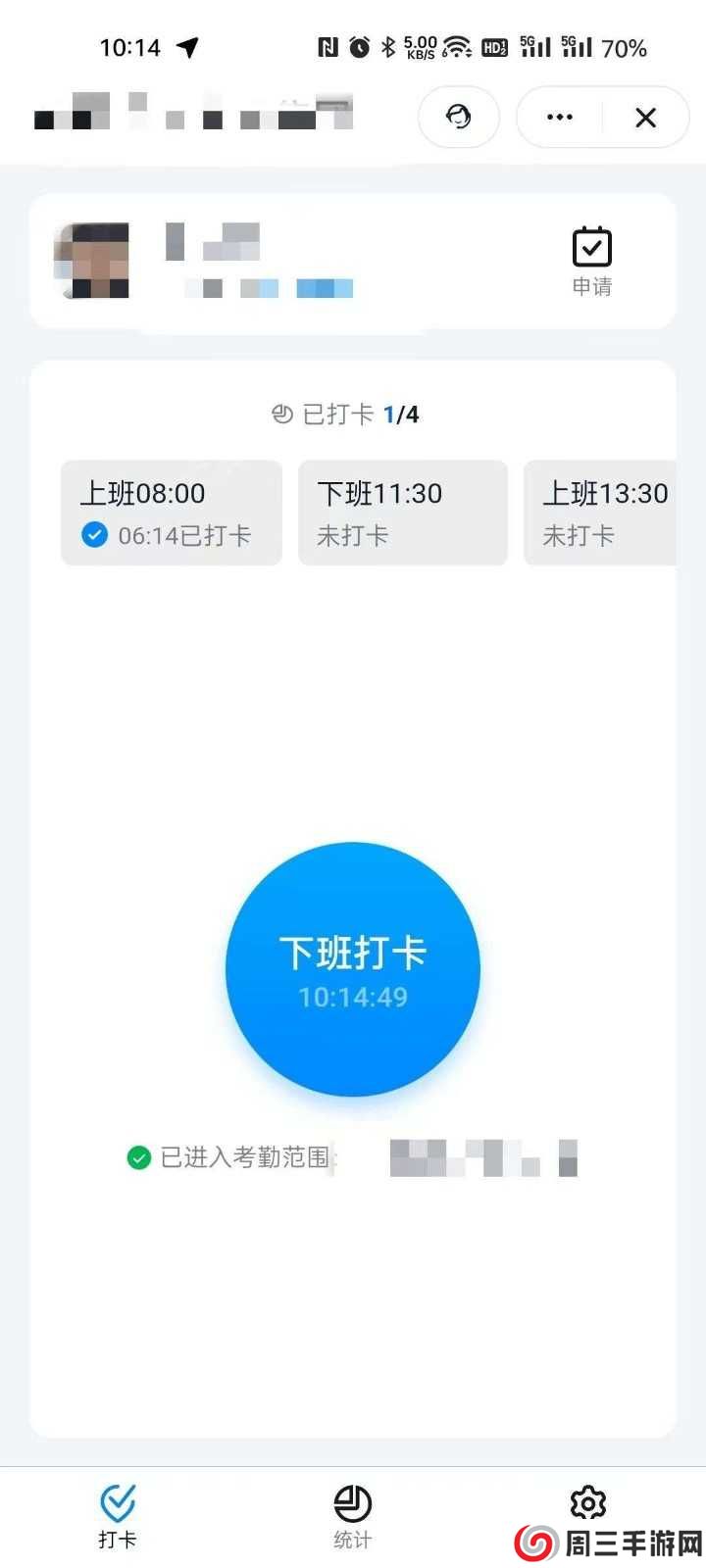Tap the 10:14 clock in status bar
Viewport: 706px width, 1568px height.
[x=128, y=46]
